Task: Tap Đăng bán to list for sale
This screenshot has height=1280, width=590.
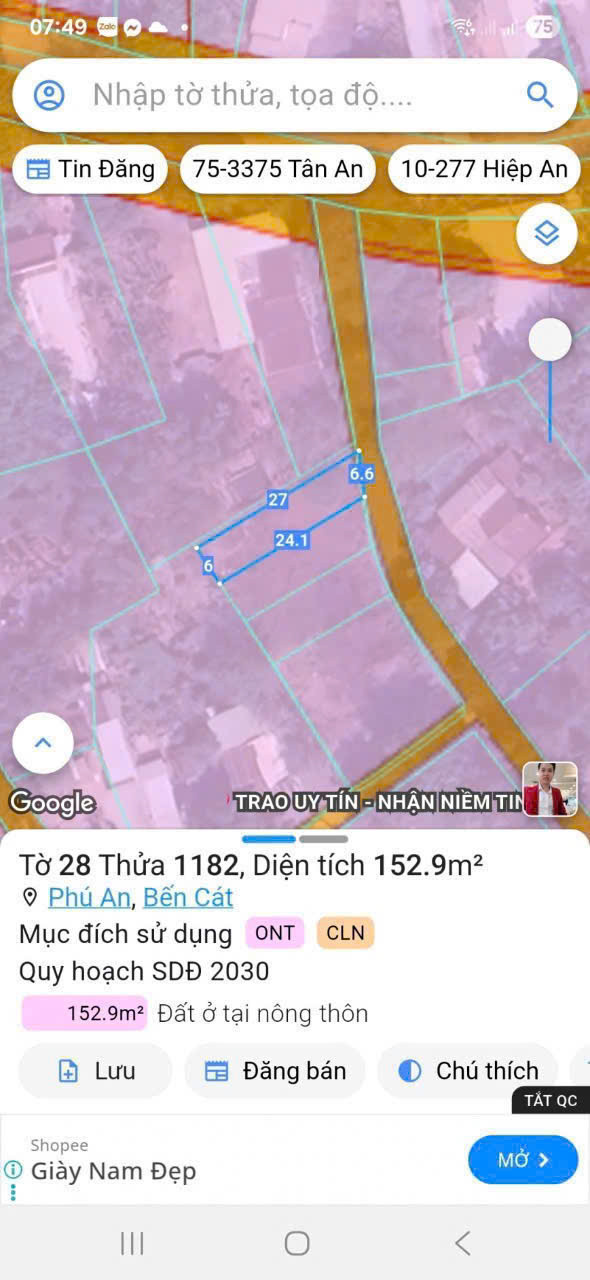Action: [275, 1071]
